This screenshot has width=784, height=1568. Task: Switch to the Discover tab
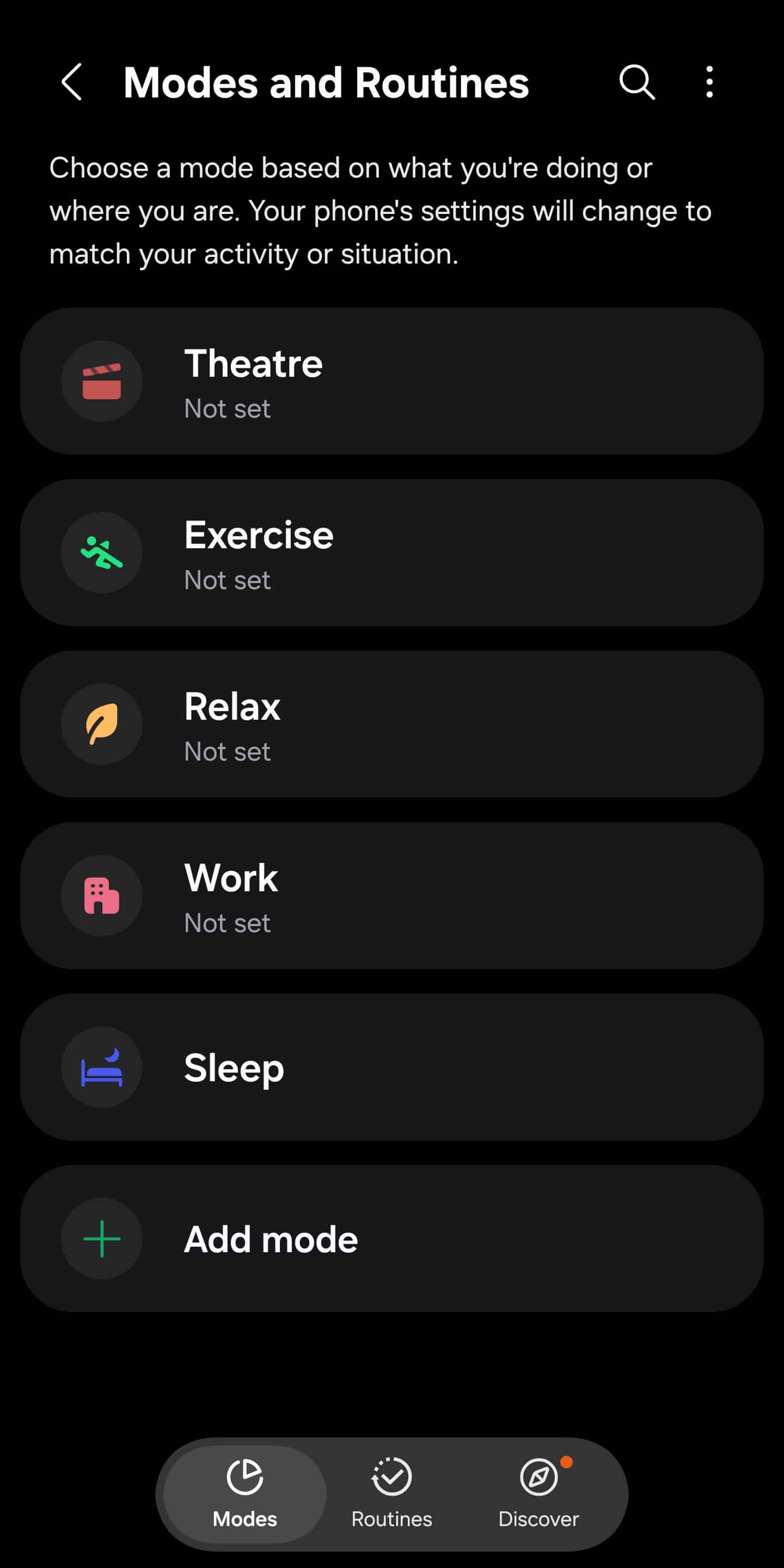pyautogui.click(x=538, y=1493)
